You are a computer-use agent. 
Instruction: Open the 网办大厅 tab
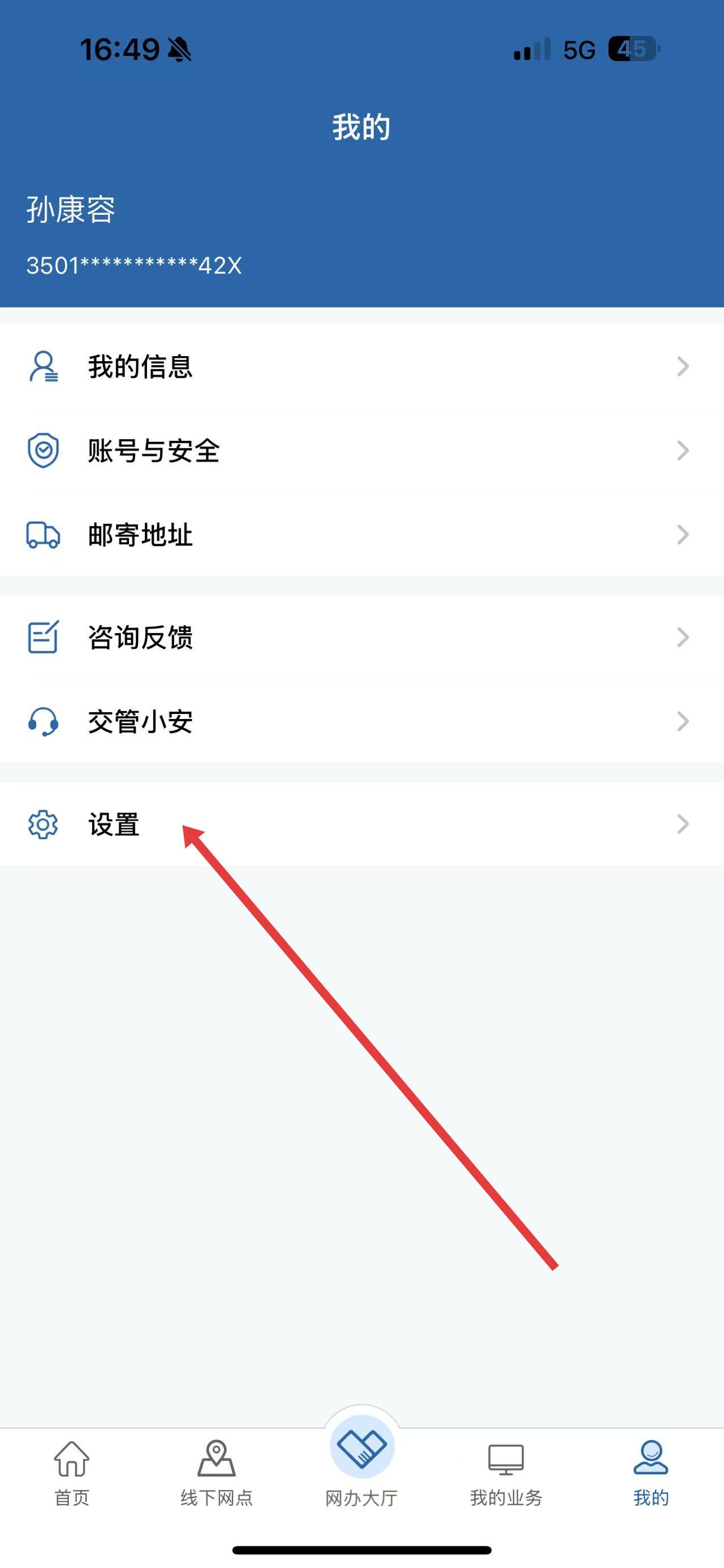(x=361, y=1461)
